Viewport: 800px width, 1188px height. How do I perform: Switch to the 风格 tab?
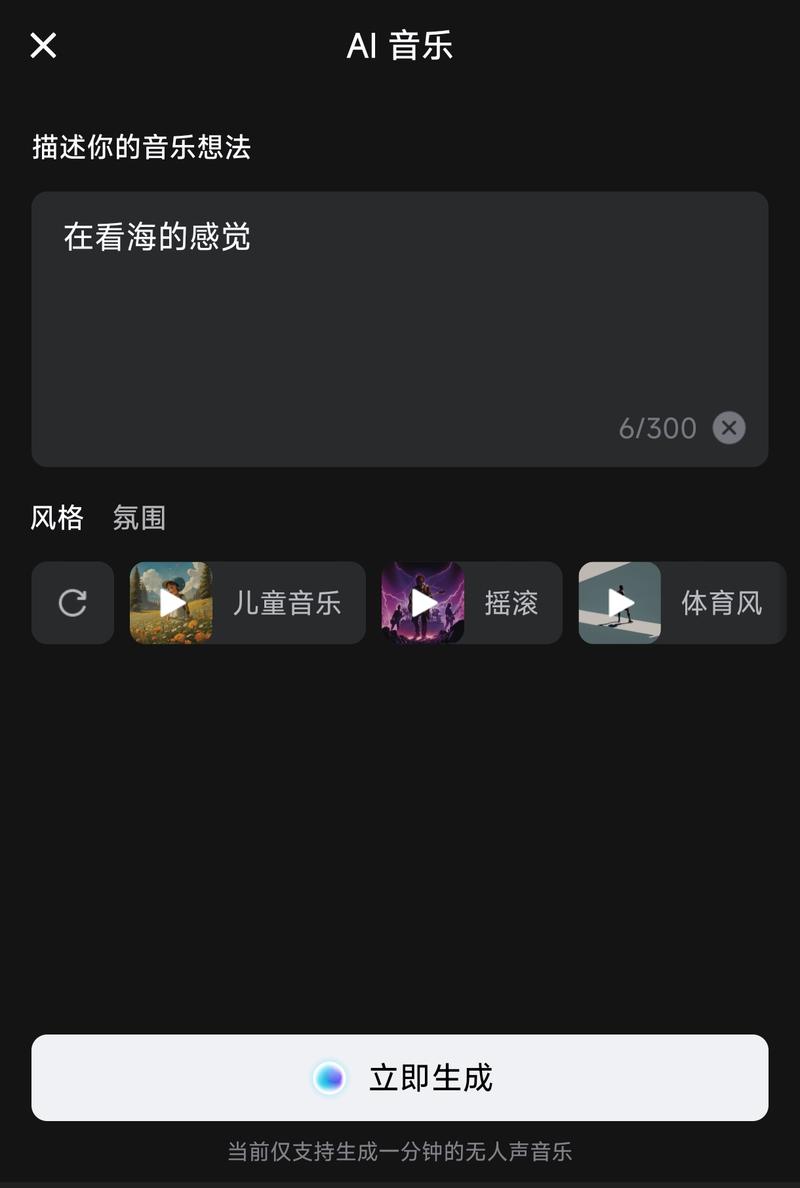click(57, 518)
